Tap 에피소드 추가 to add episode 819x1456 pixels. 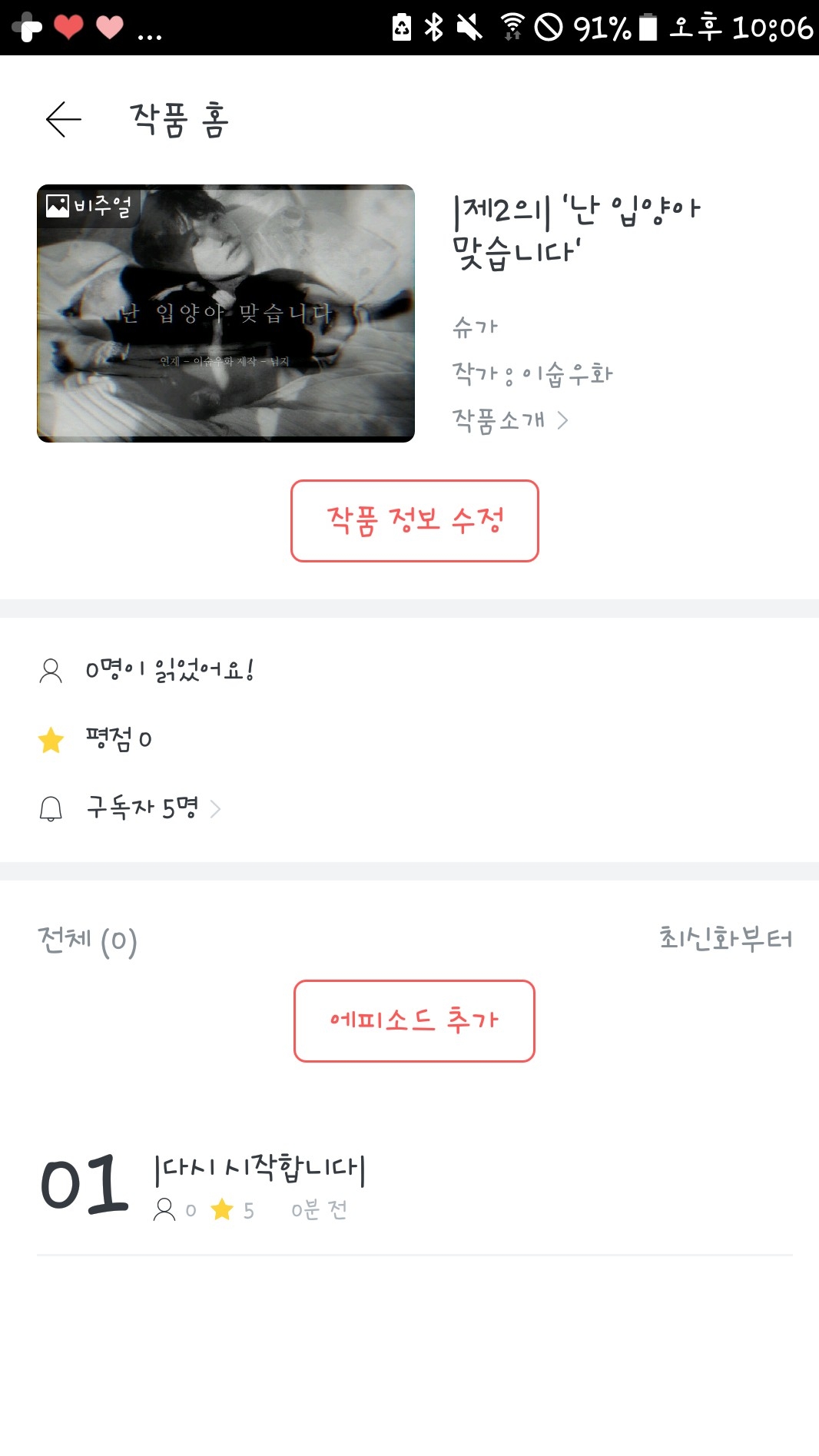[414, 1020]
